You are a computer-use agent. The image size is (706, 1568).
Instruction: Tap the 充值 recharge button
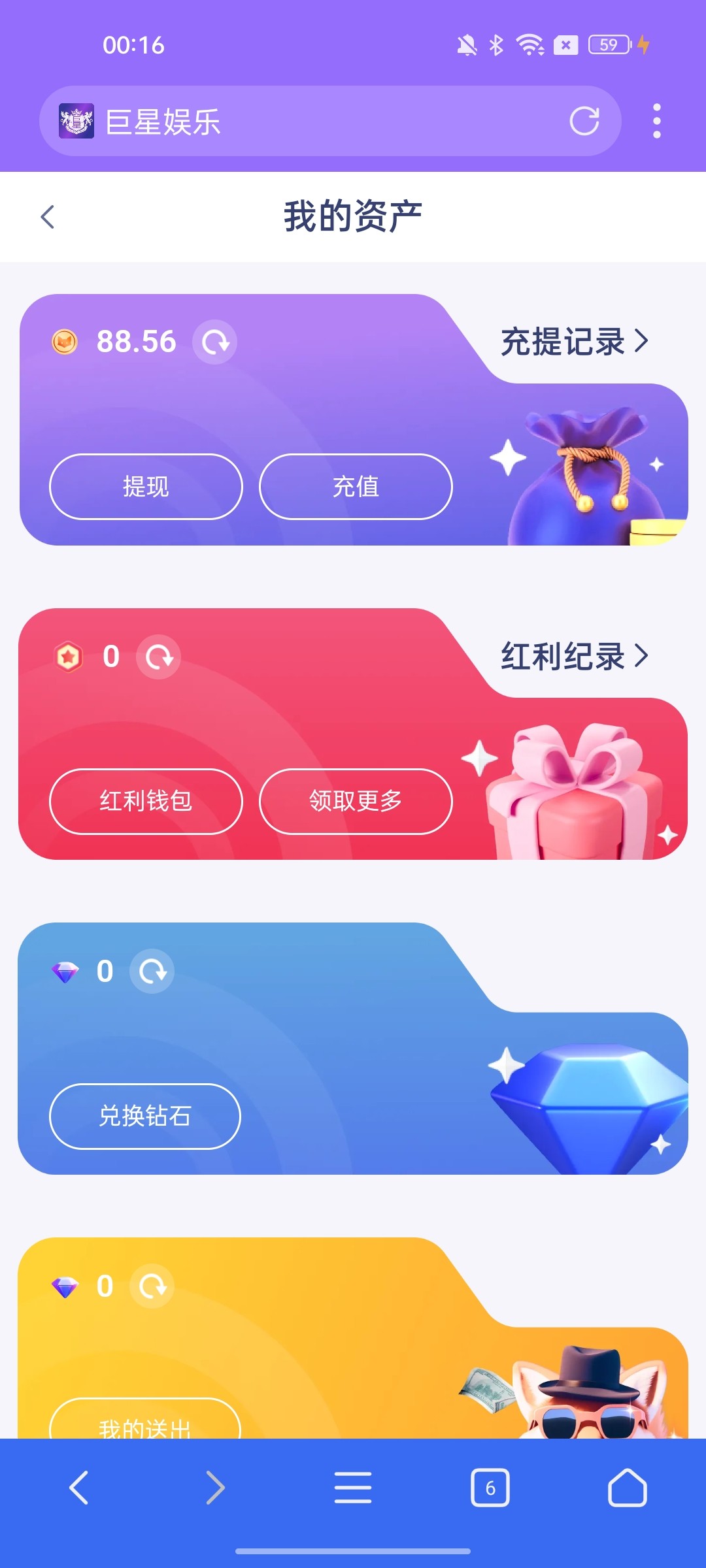356,487
